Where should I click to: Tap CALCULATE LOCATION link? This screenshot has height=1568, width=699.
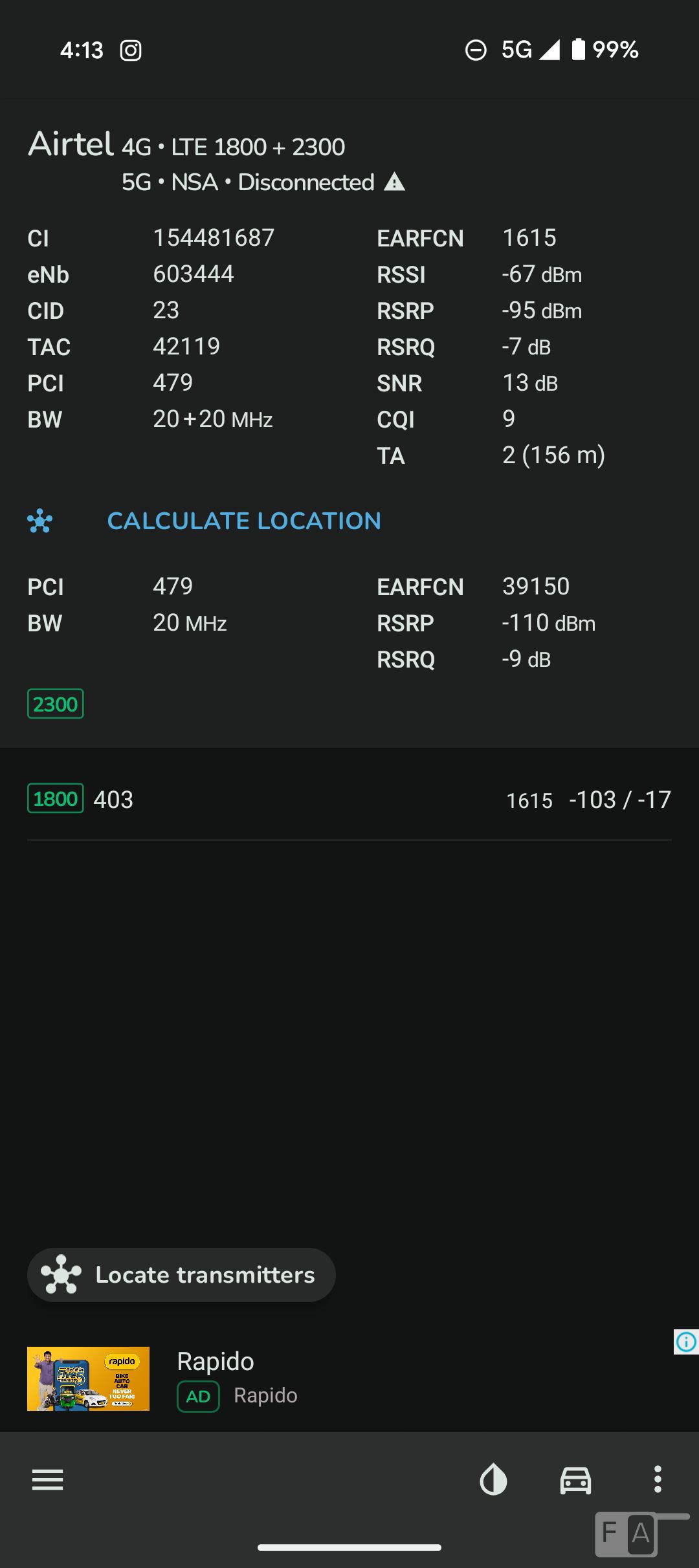[x=244, y=521]
